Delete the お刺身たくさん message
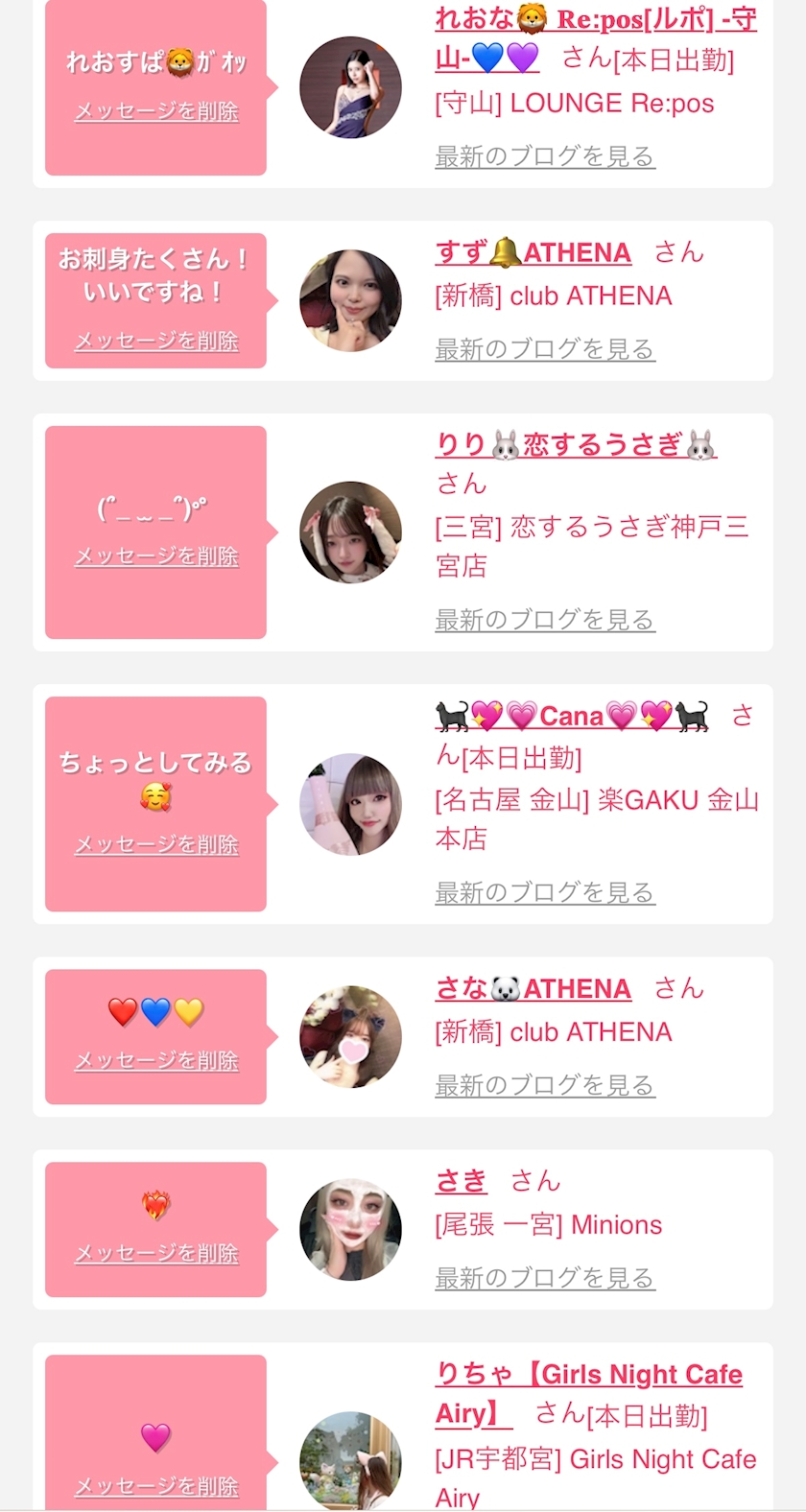Screen dimensions: 806x1512 [x=156, y=341]
